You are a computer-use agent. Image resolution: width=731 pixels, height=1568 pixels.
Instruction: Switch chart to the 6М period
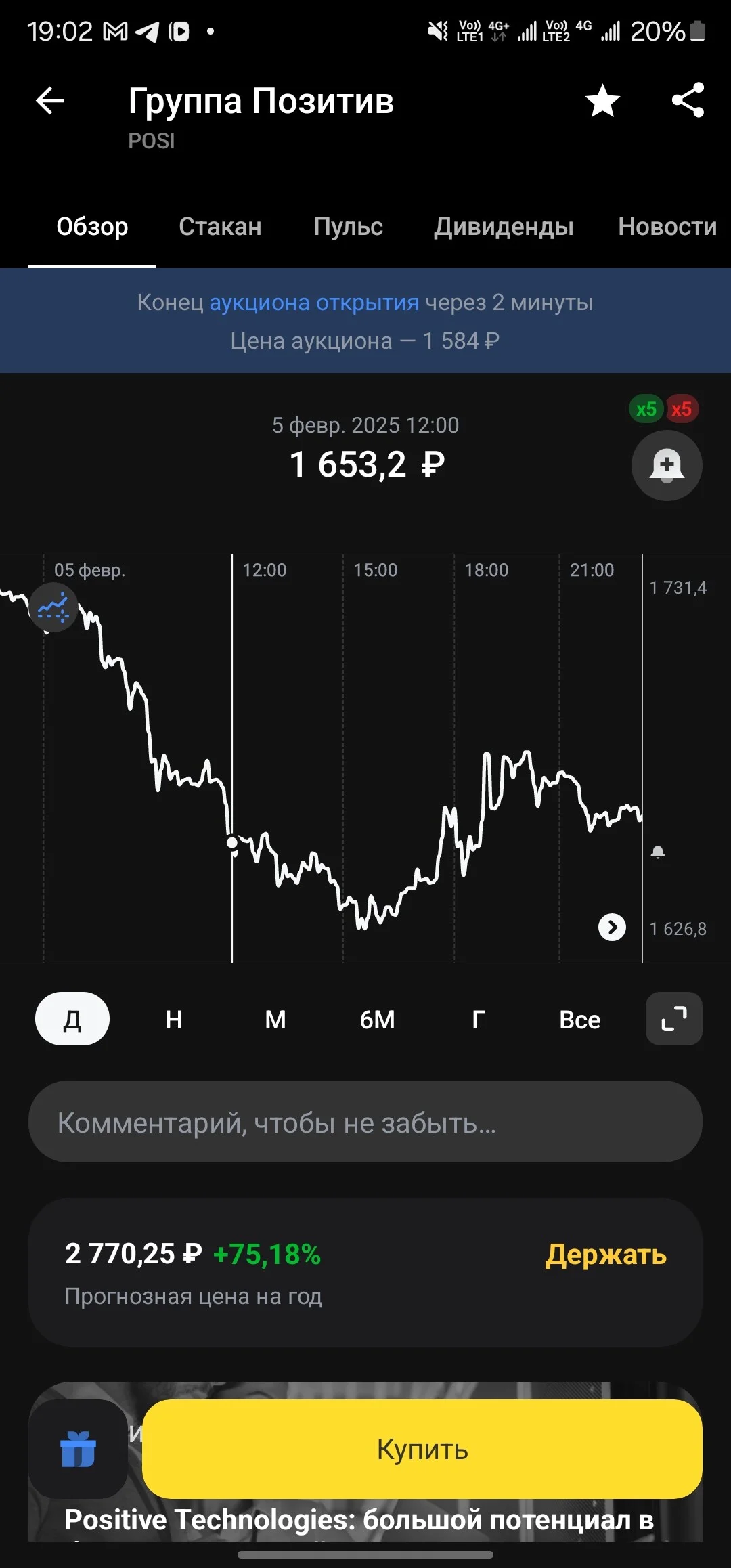click(377, 1019)
